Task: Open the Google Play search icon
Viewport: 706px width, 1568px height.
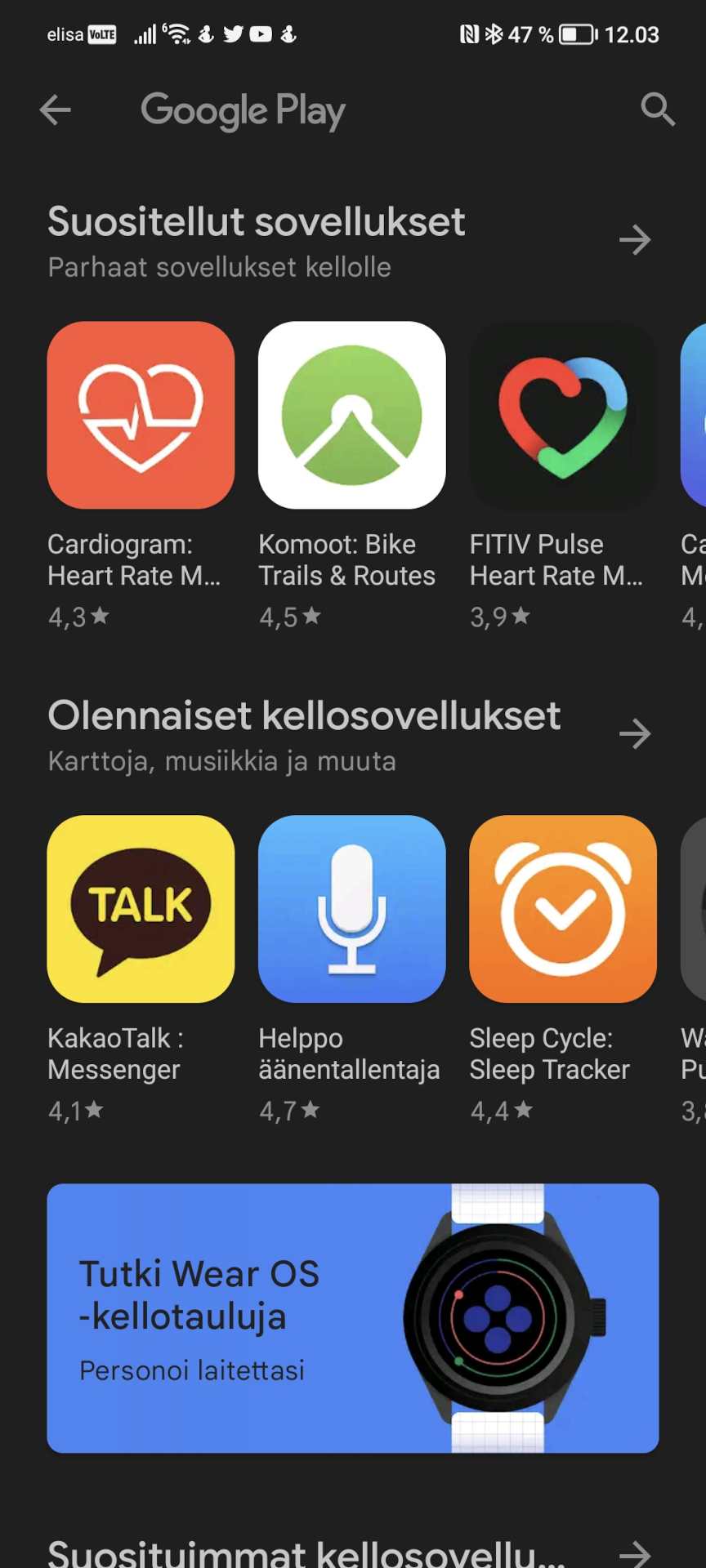Action: [658, 109]
